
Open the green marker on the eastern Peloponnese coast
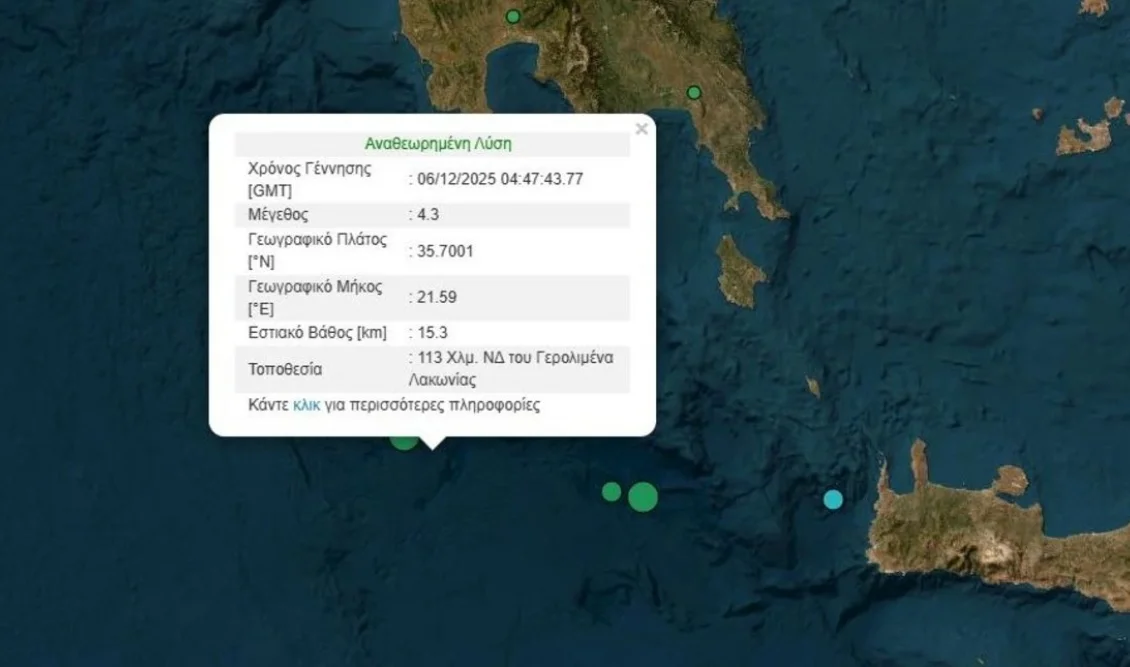(x=694, y=93)
